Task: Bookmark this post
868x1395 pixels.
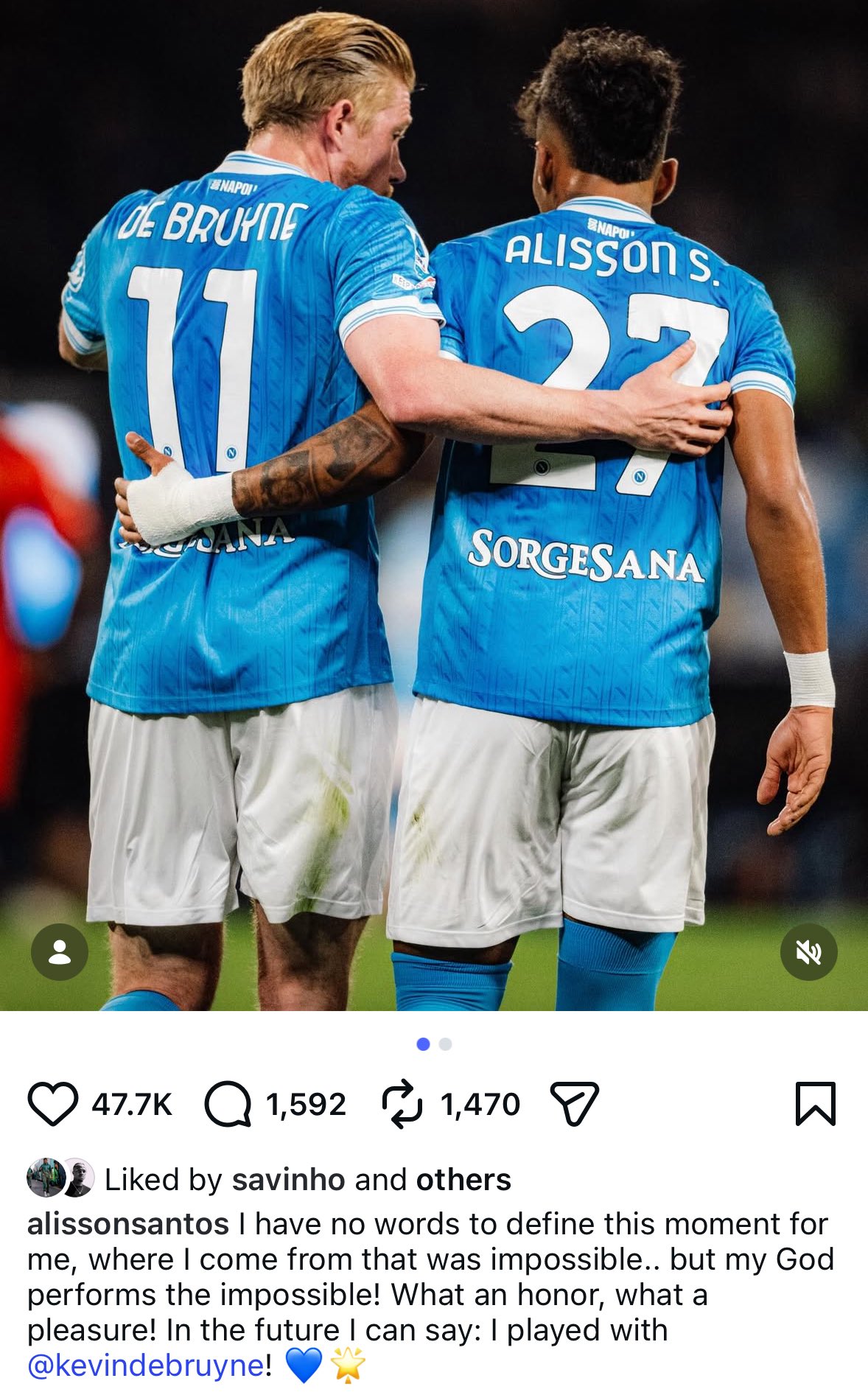Action: tap(816, 1104)
